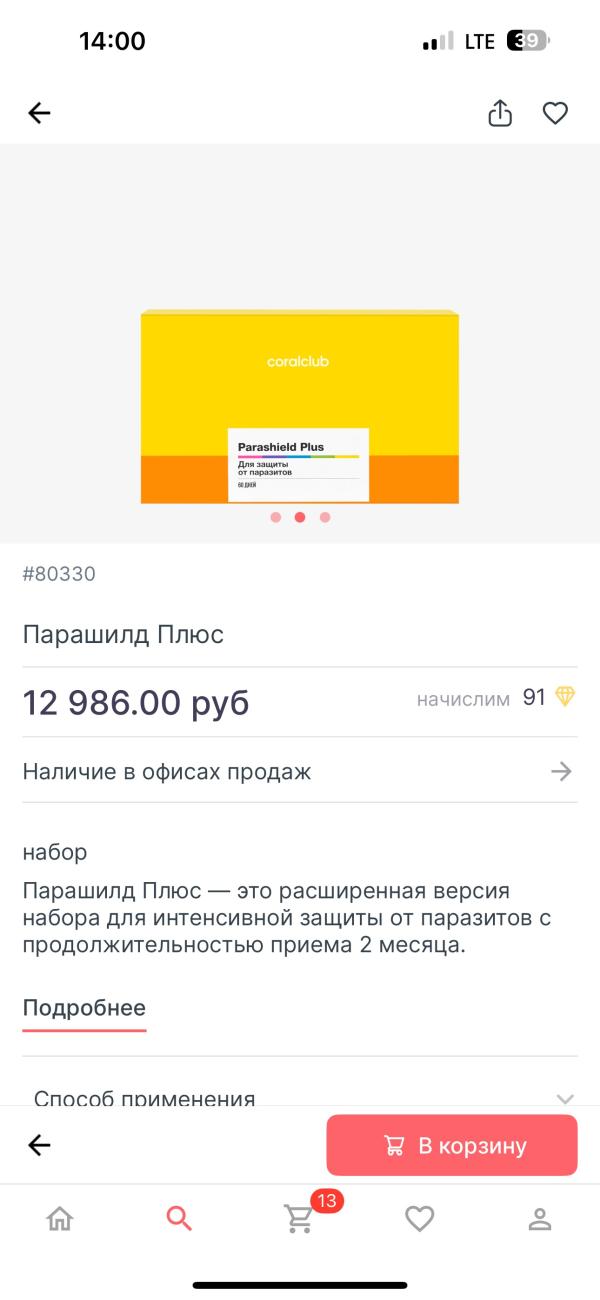Switch to the search tab
Image resolution: width=600 pixels, height=1300 pixels.
tap(179, 1219)
